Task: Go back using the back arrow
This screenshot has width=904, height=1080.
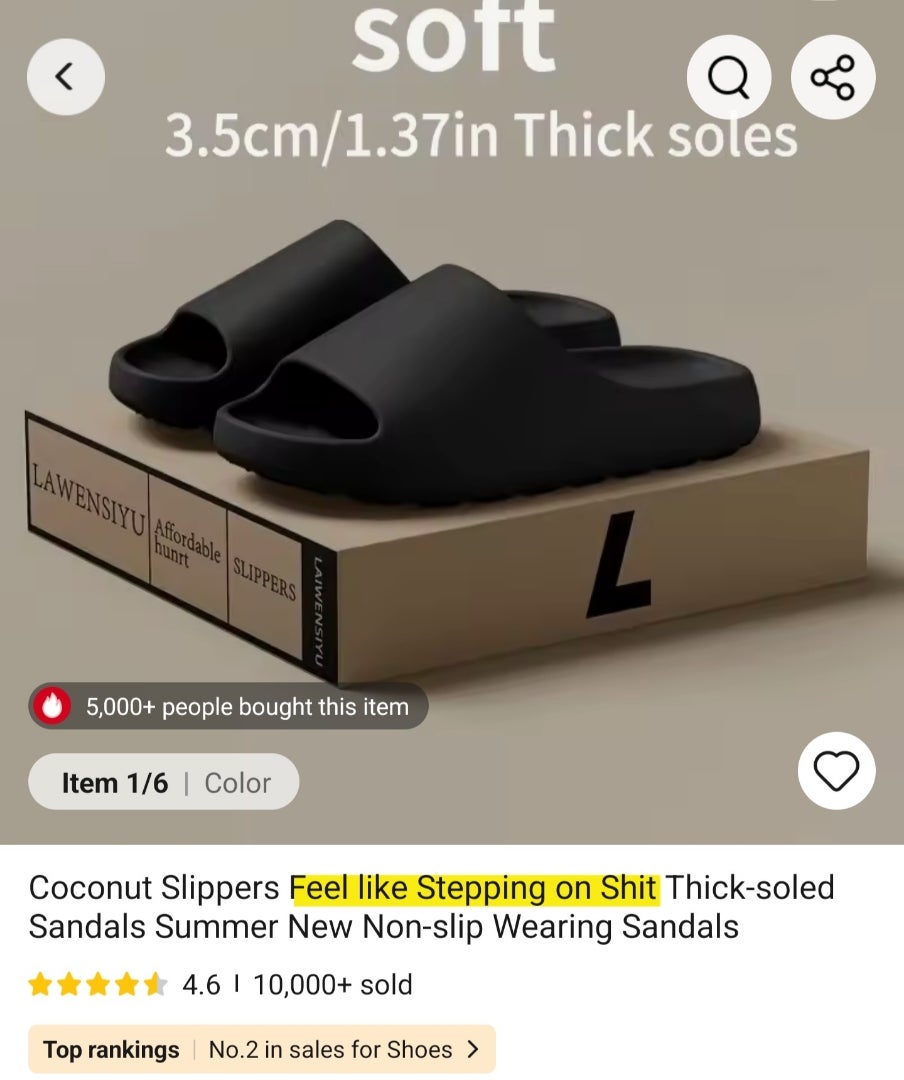Action: (66, 77)
